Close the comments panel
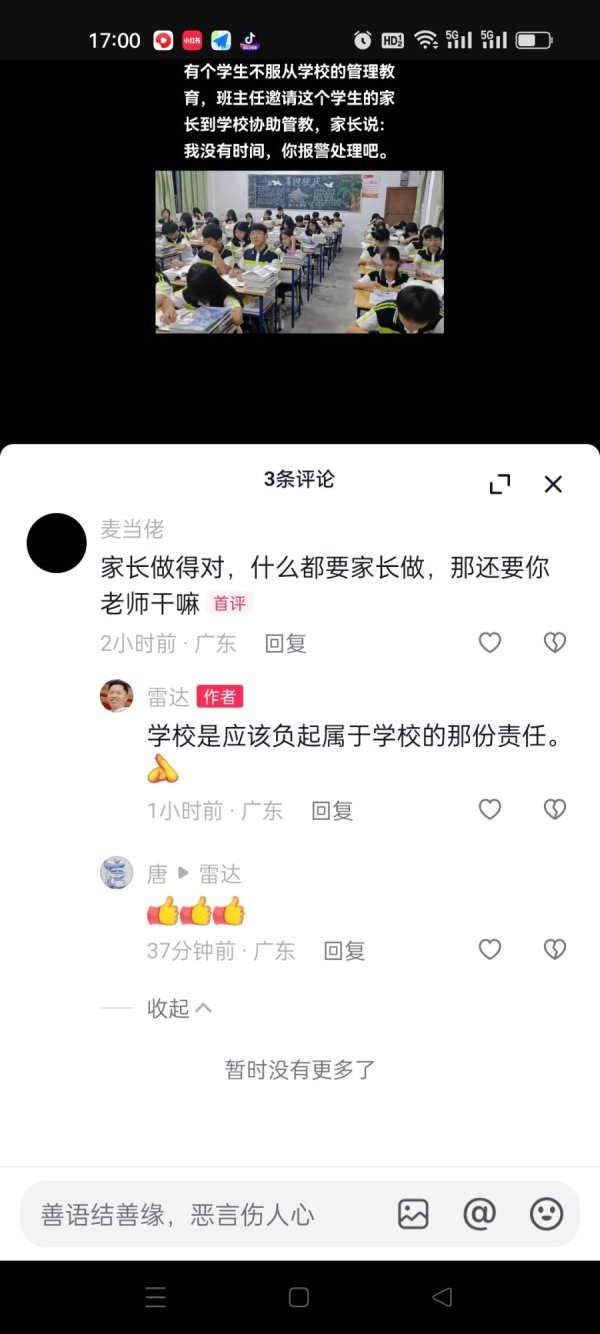This screenshot has height=1334, width=600. 553,484
